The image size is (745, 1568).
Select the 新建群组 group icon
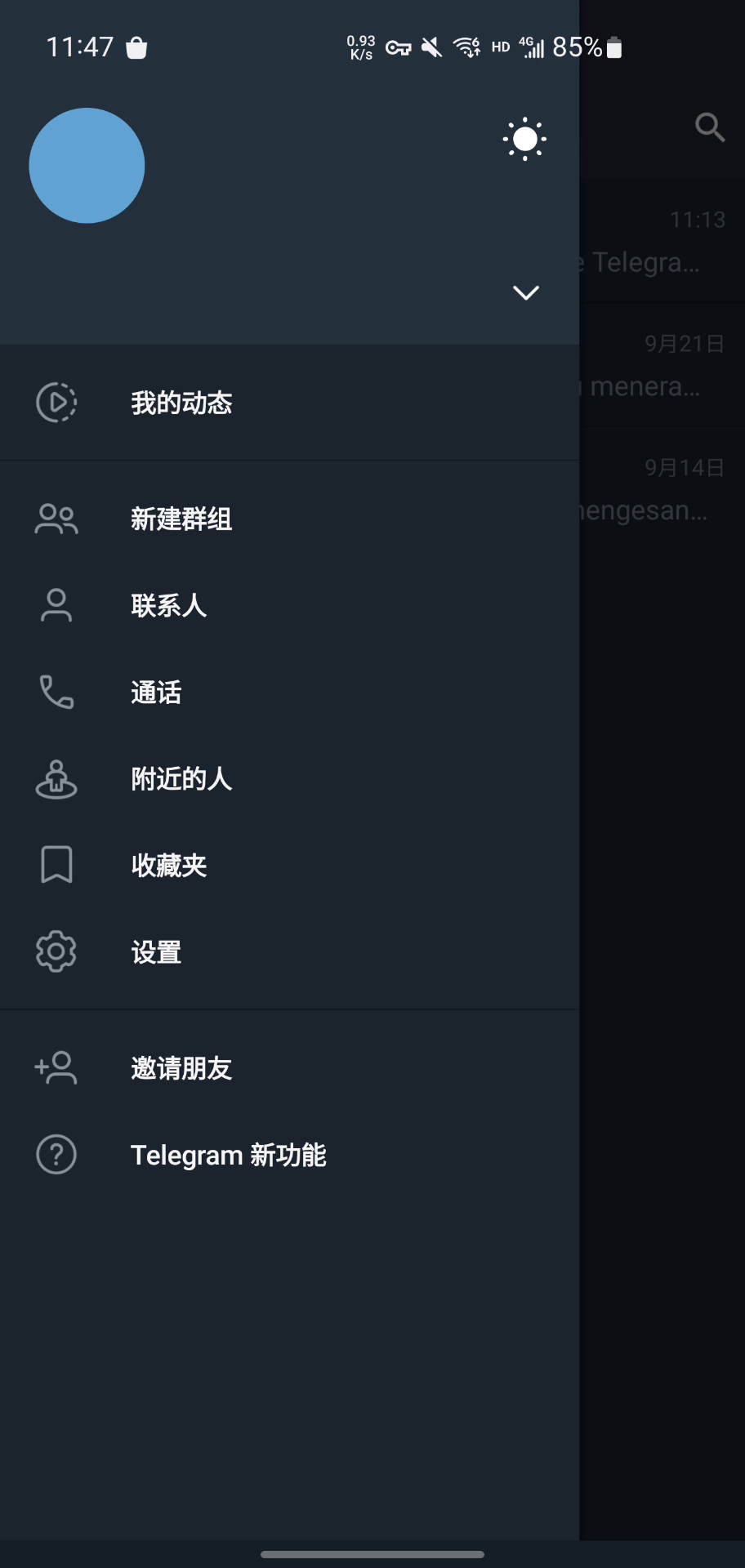pos(56,519)
